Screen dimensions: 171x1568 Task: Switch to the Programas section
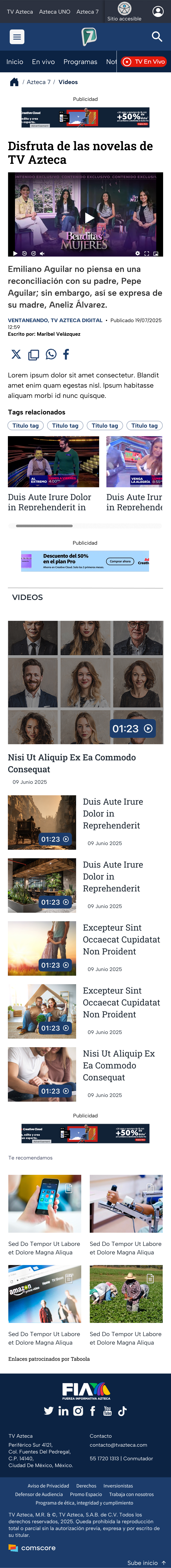click(80, 61)
